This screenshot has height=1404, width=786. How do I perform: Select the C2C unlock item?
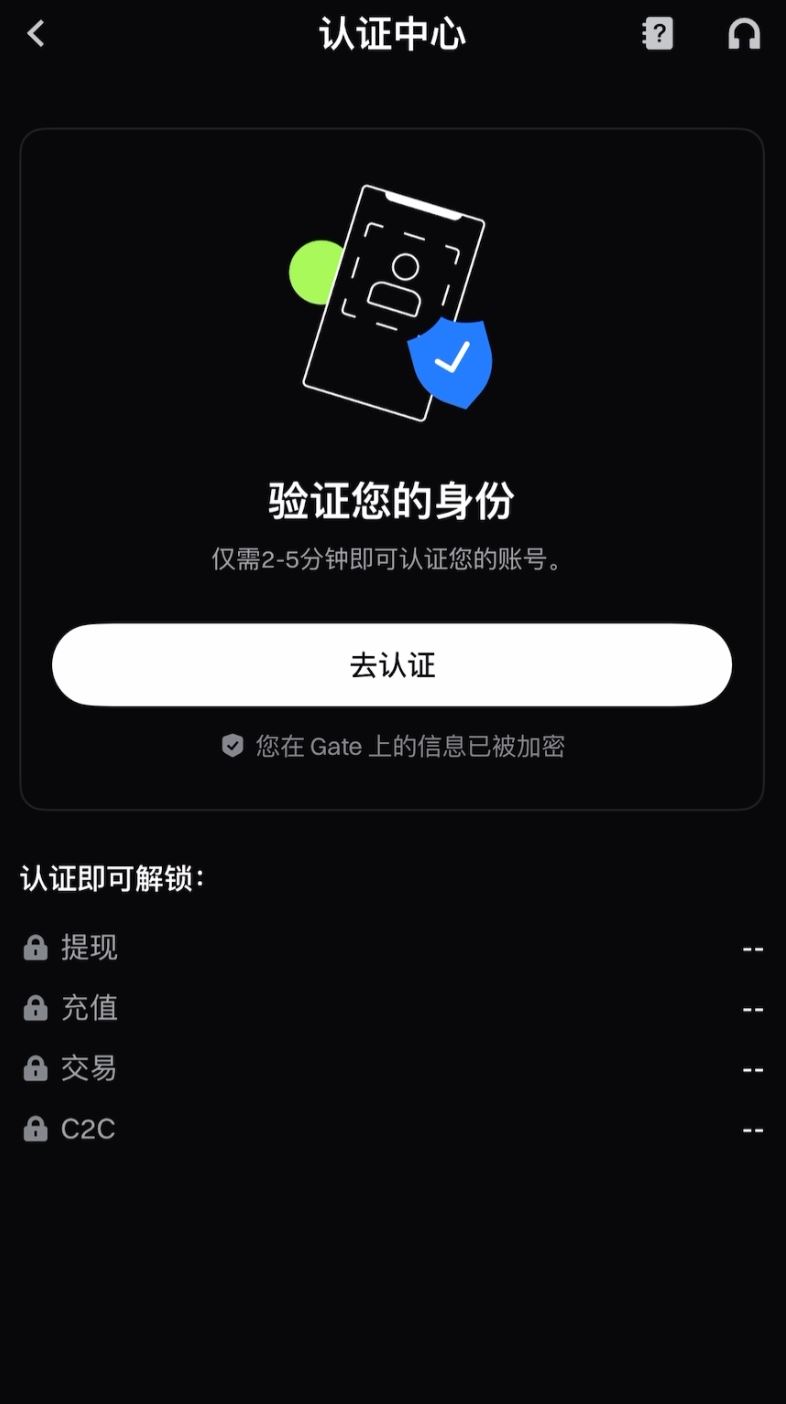(91, 1129)
